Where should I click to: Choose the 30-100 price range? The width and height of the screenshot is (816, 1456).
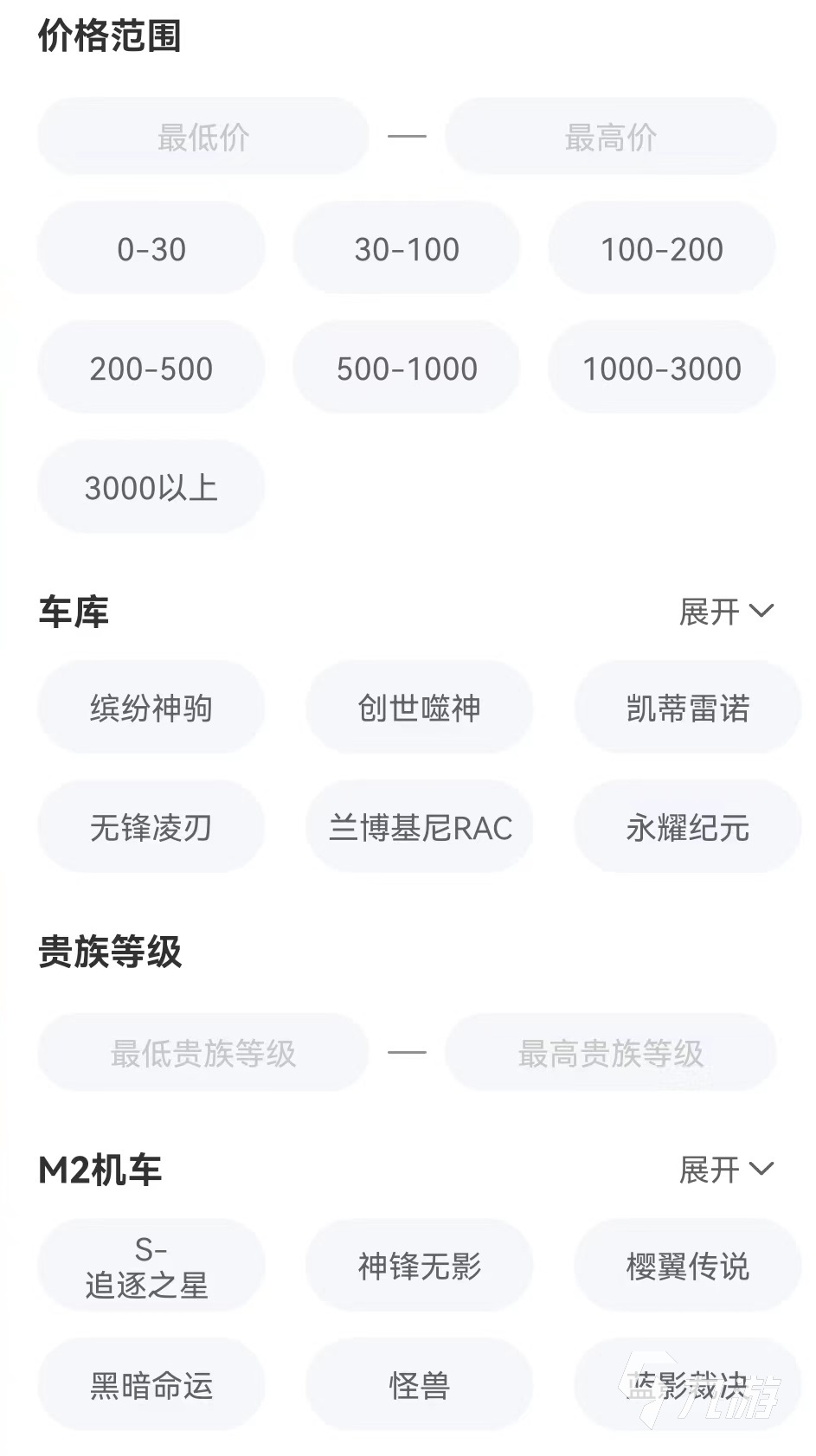click(407, 249)
